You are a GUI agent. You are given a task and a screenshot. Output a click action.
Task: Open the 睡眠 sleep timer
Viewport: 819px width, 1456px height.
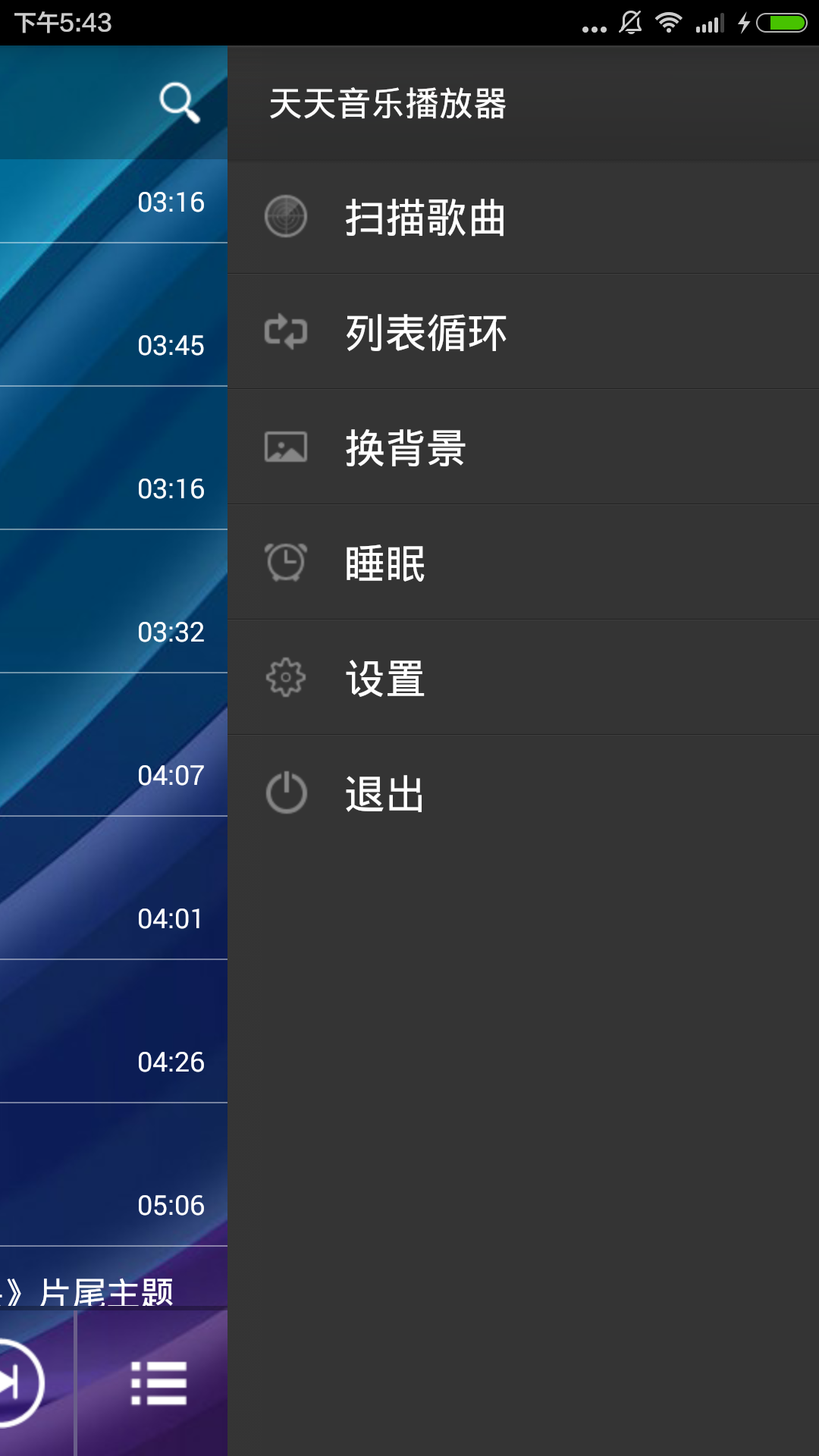tap(385, 563)
